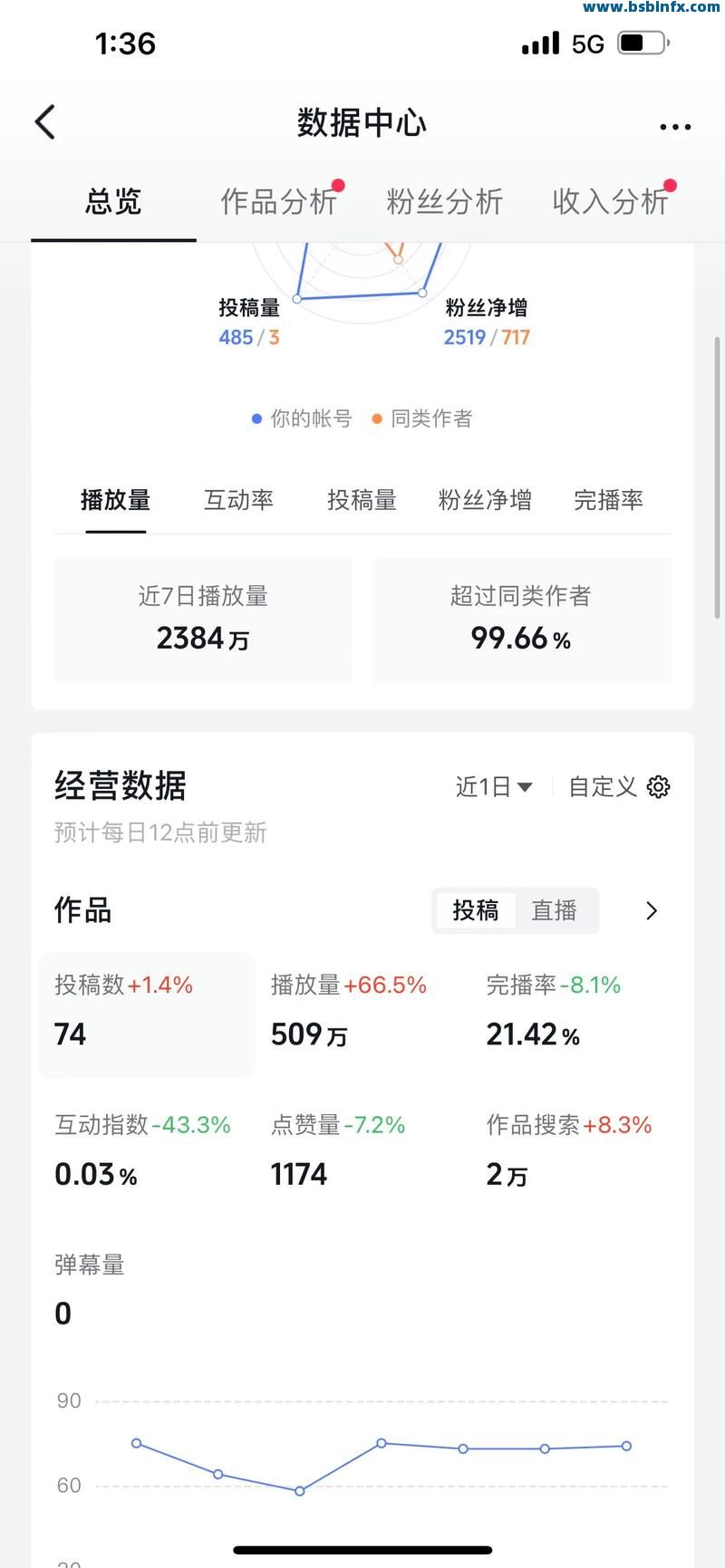Viewport: 725px width, 1568px height.
Task: Show the 投稿量 metric tab
Action: point(362,500)
